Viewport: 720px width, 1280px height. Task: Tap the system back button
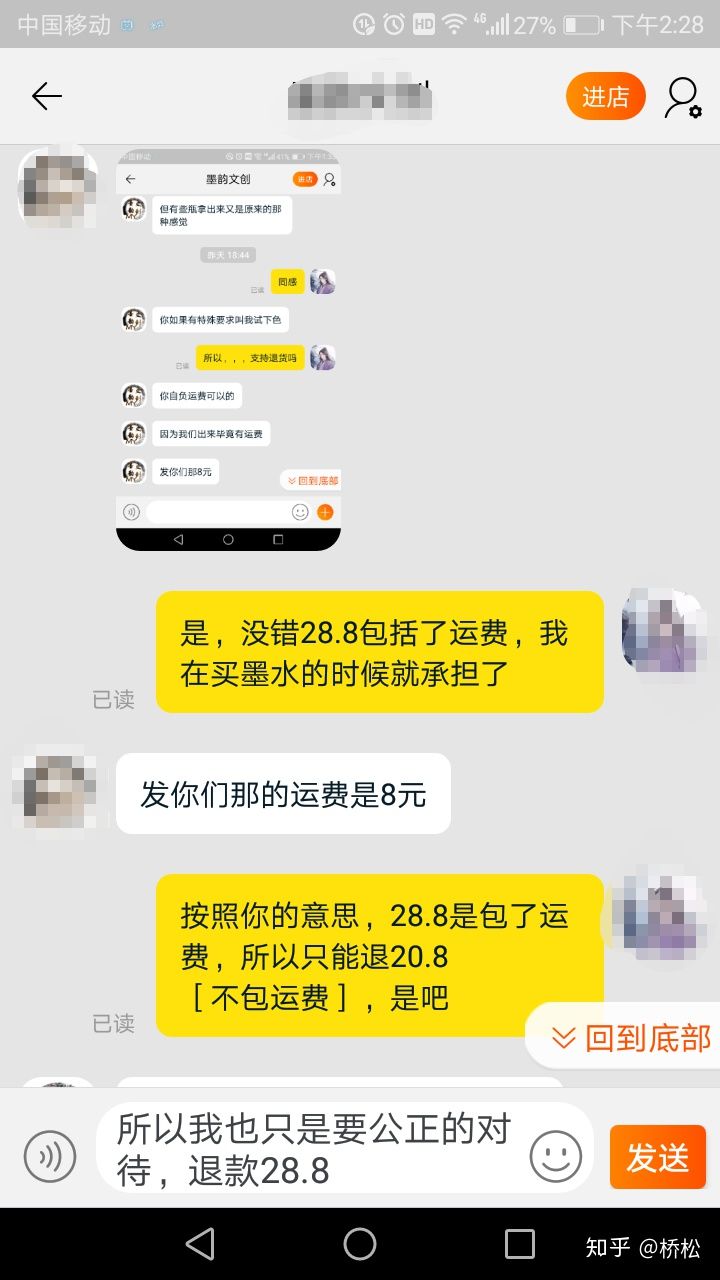point(200,1244)
